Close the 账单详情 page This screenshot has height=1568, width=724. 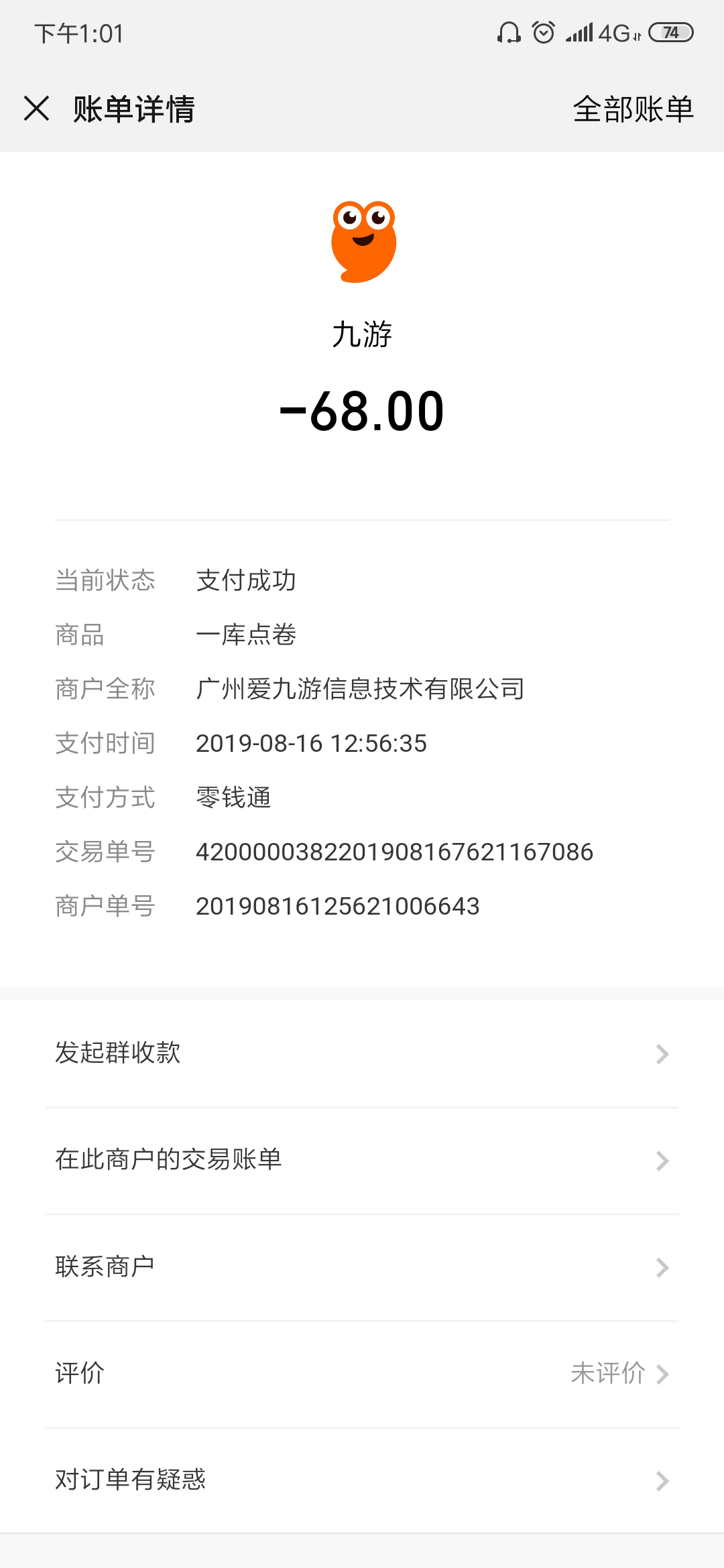(x=37, y=109)
